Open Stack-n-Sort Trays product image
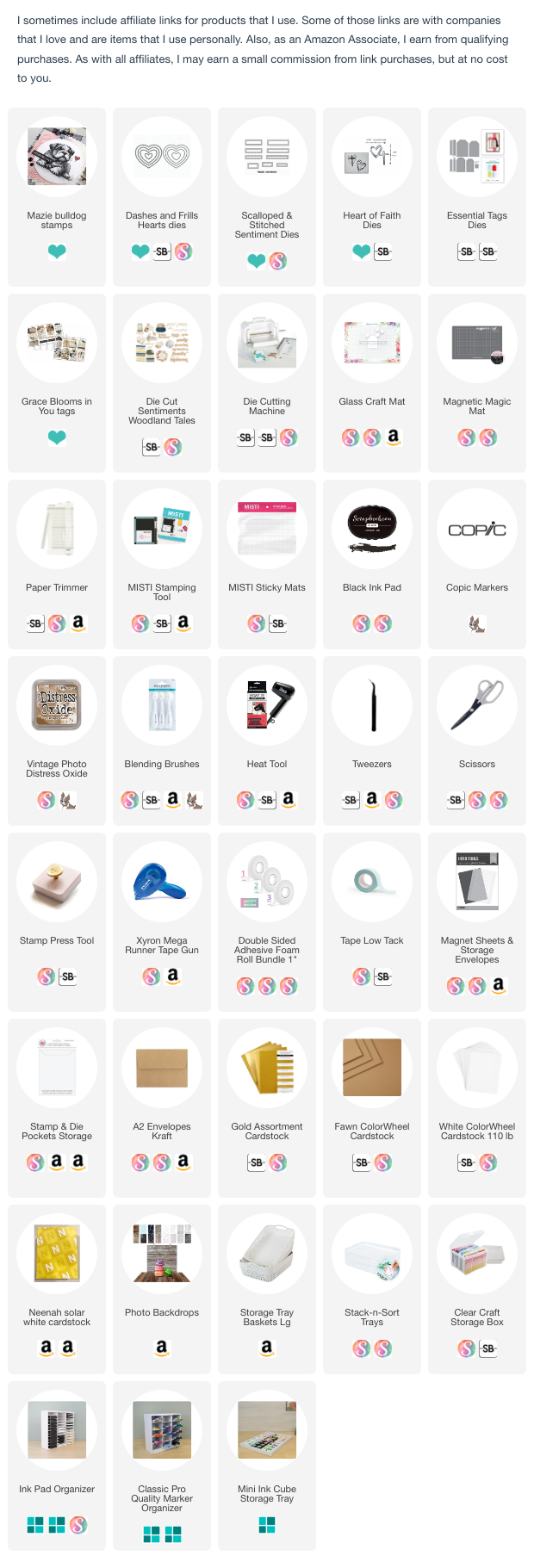The width and height of the screenshot is (534, 1568). (372, 1254)
